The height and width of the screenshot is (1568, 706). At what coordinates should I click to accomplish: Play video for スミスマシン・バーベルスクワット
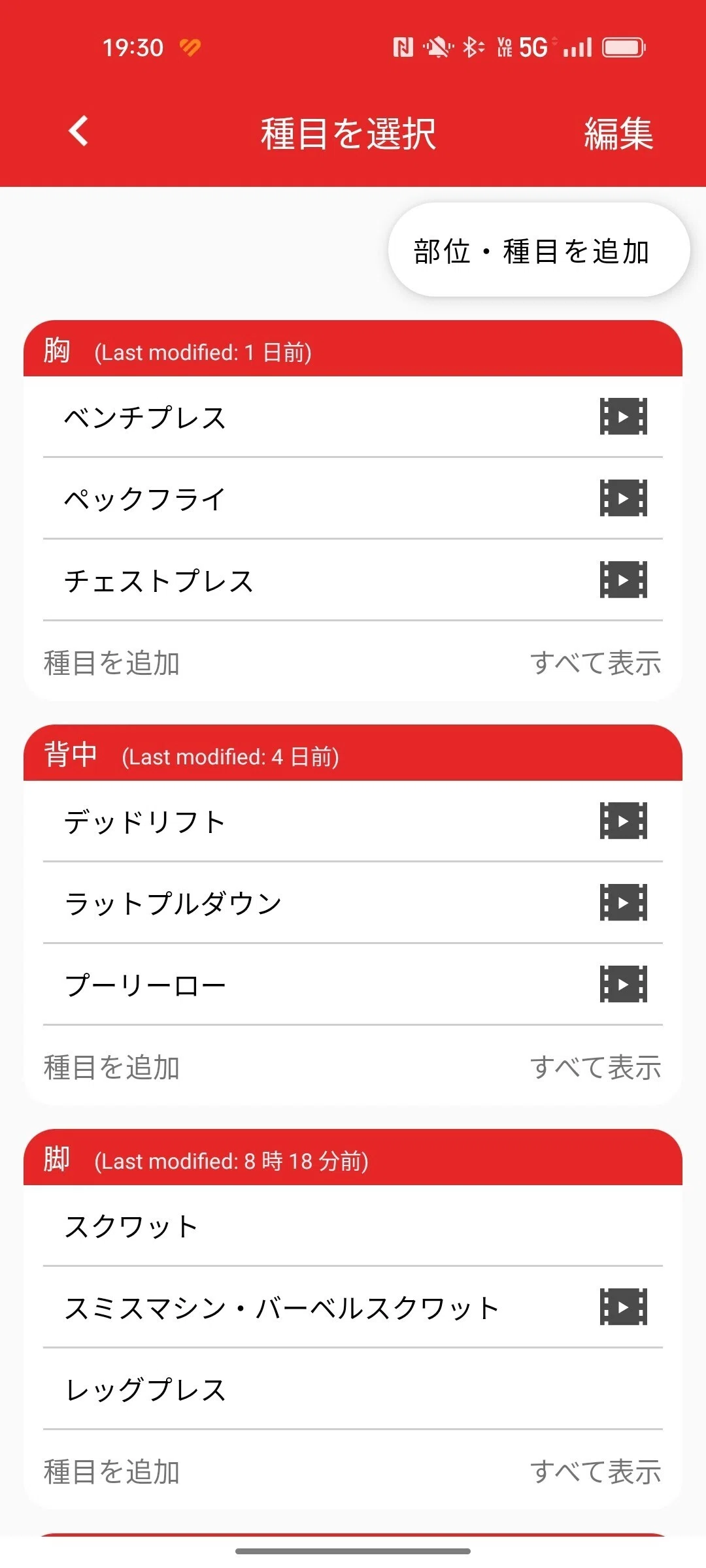click(x=624, y=1307)
